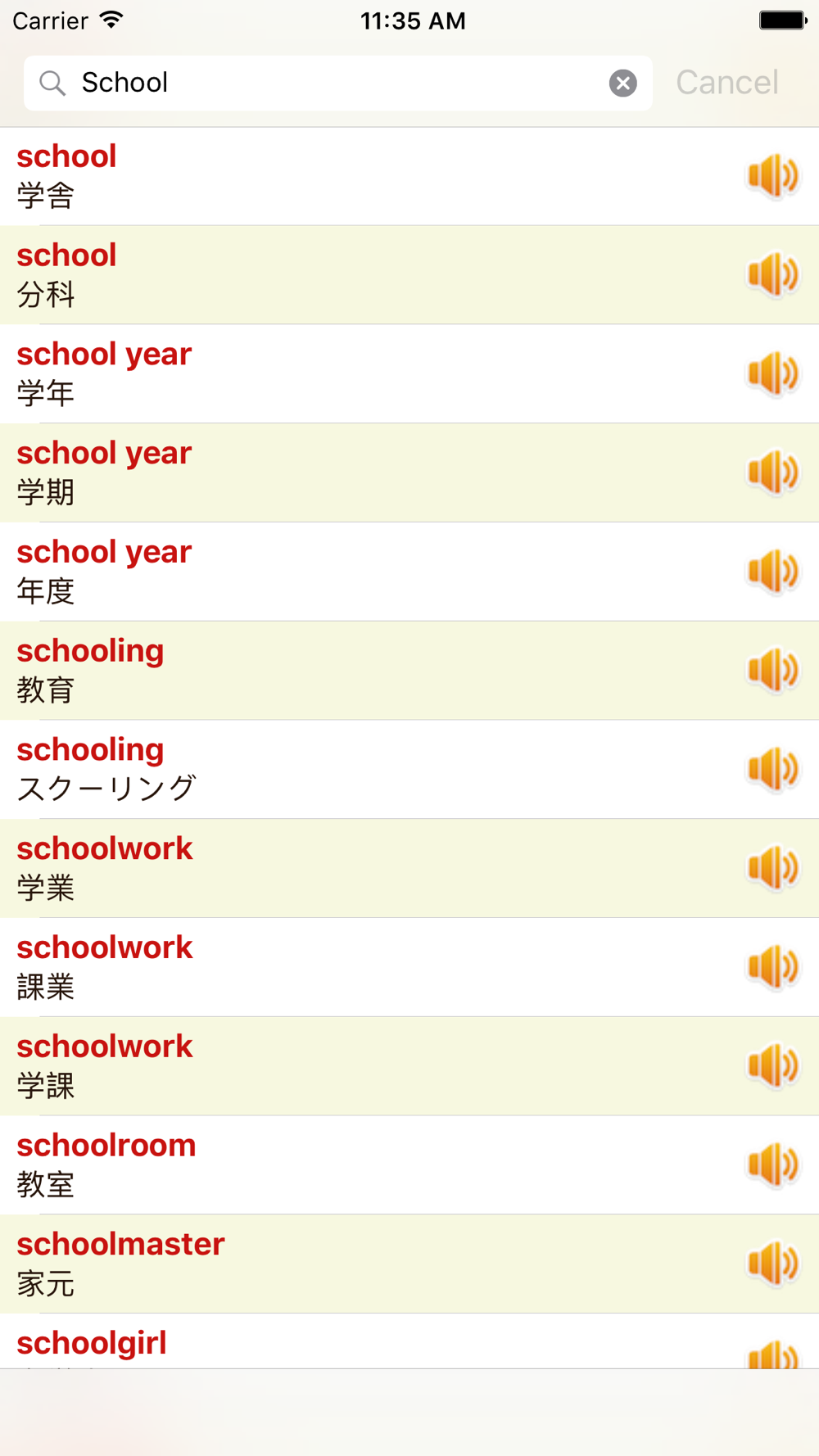
Task: Cancel the search
Action: click(x=727, y=83)
